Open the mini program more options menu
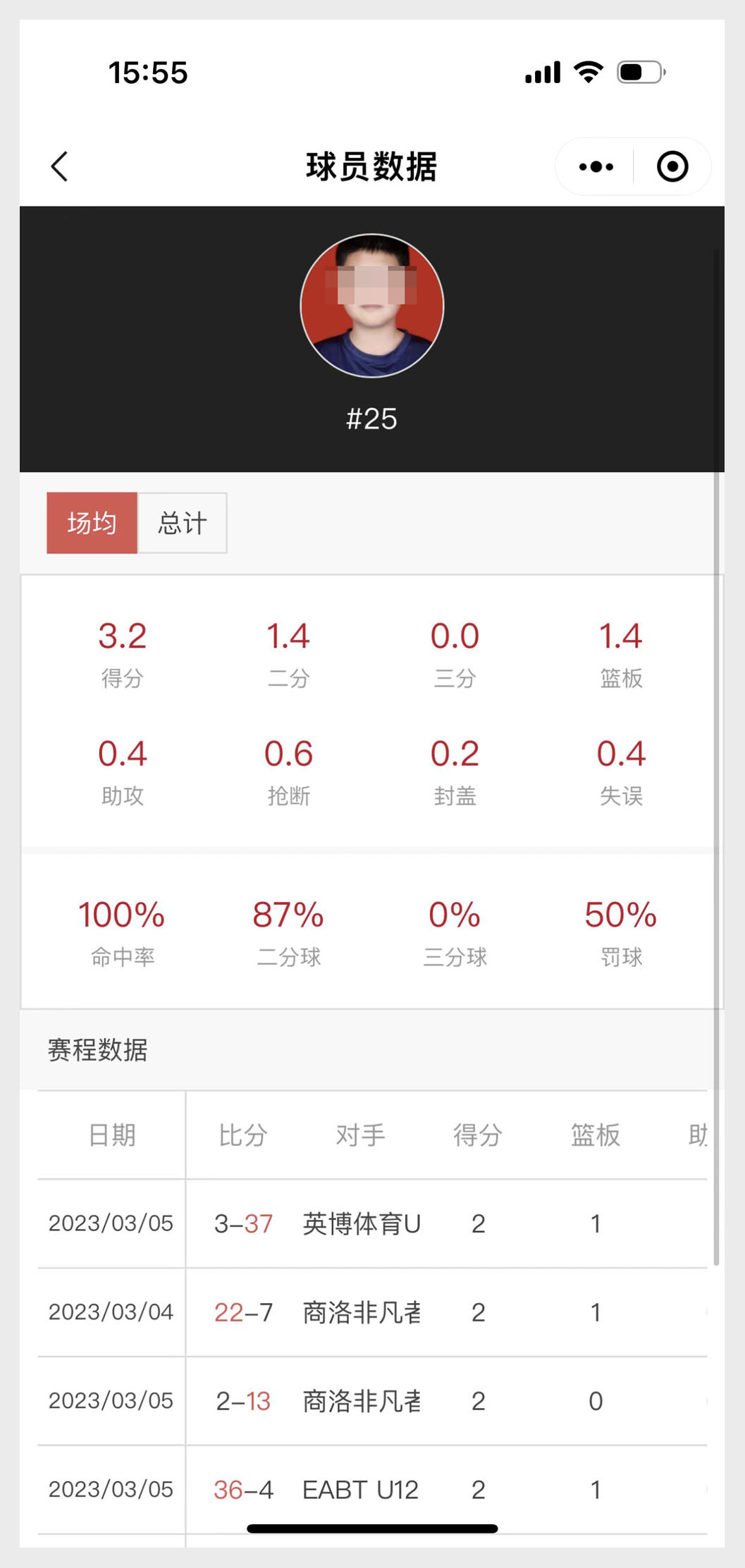This screenshot has width=745, height=1568. coord(596,167)
